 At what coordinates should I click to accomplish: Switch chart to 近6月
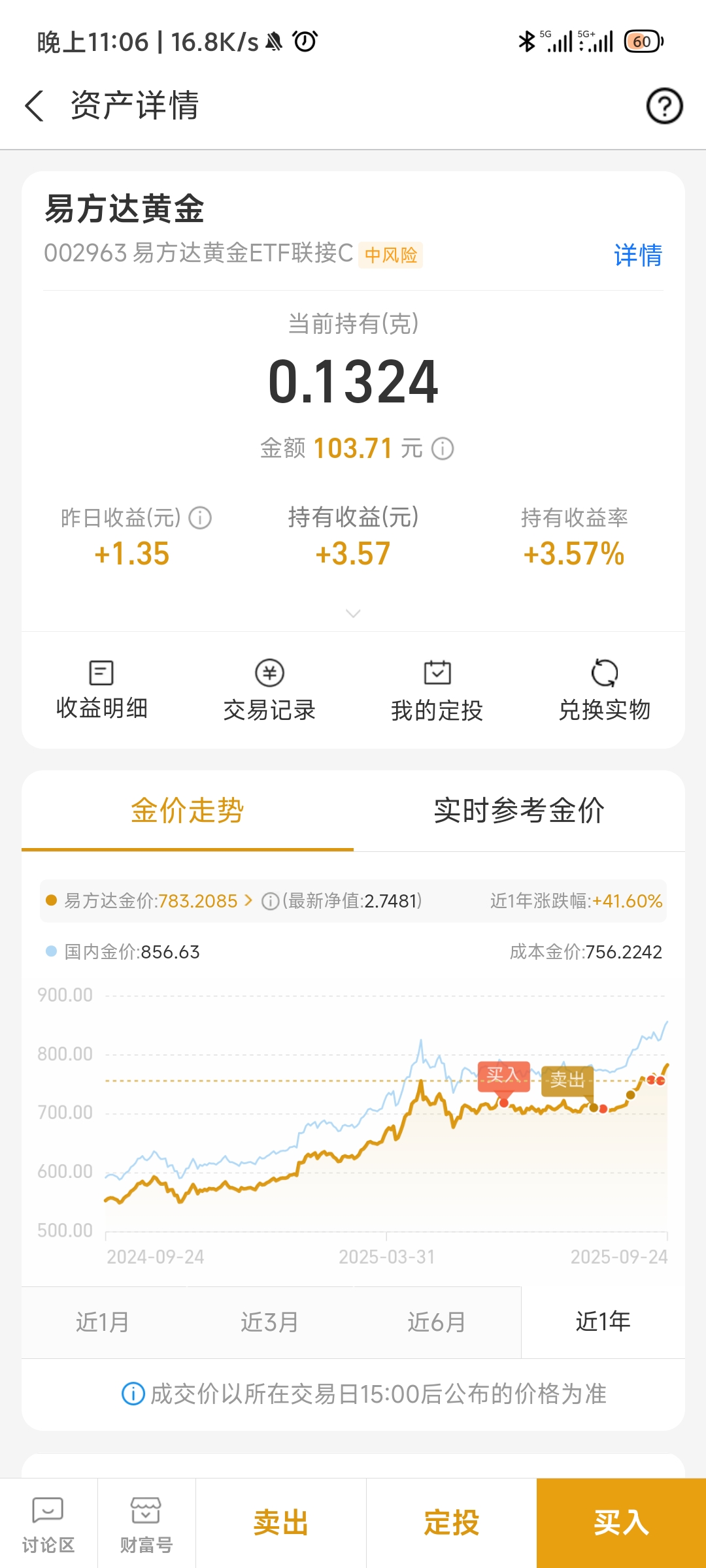[x=437, y=1322]
